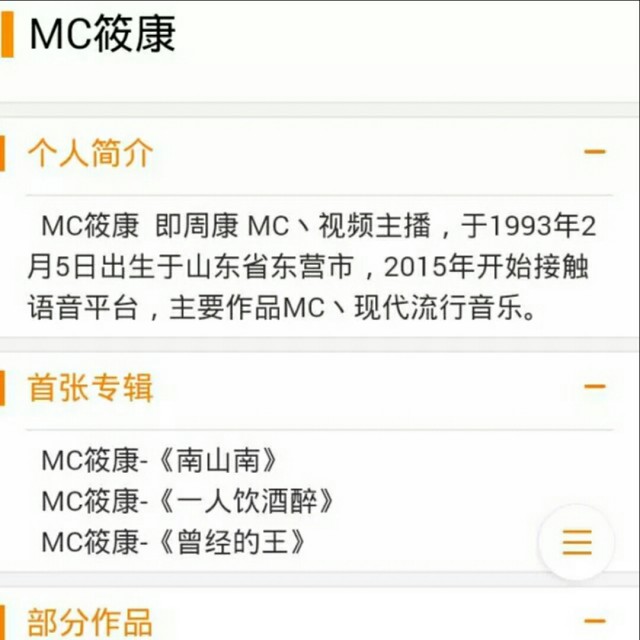Collapse the 部分作品 section
The height and width of the screenshot is (640, 640).
pos(595,621)
